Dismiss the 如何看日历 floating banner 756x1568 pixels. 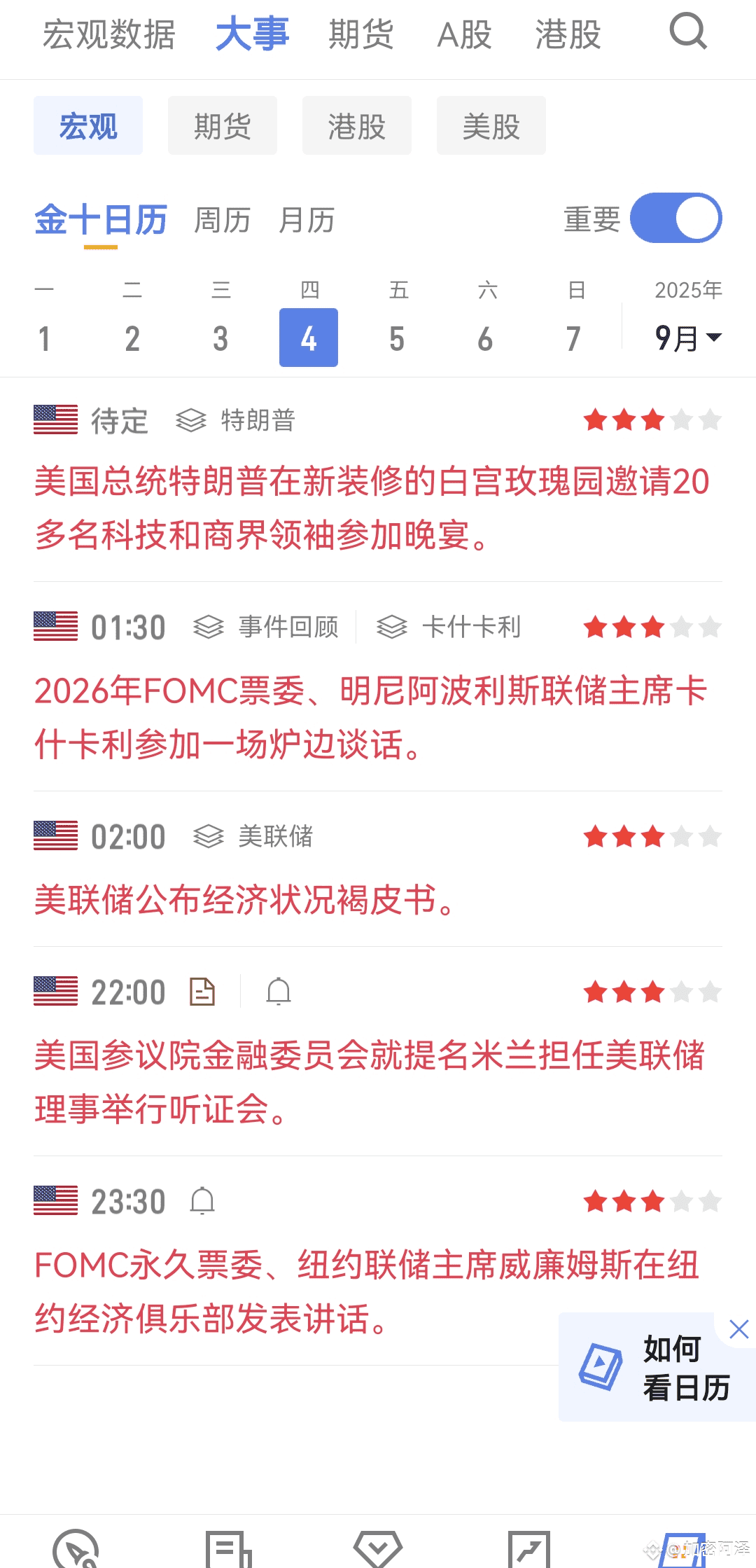[739, 1329]
